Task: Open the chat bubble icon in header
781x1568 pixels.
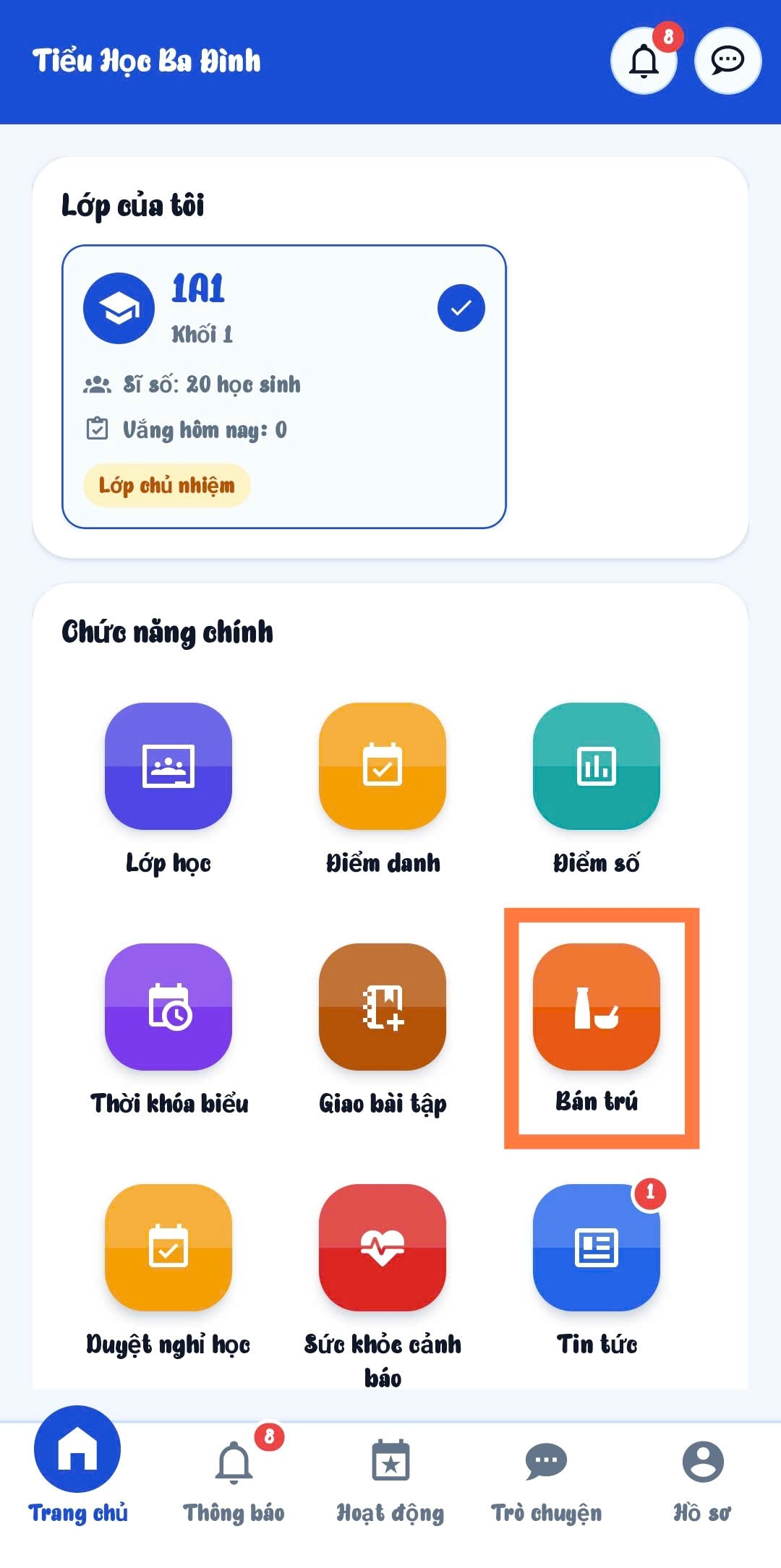Action: click(x=727, y=61)
